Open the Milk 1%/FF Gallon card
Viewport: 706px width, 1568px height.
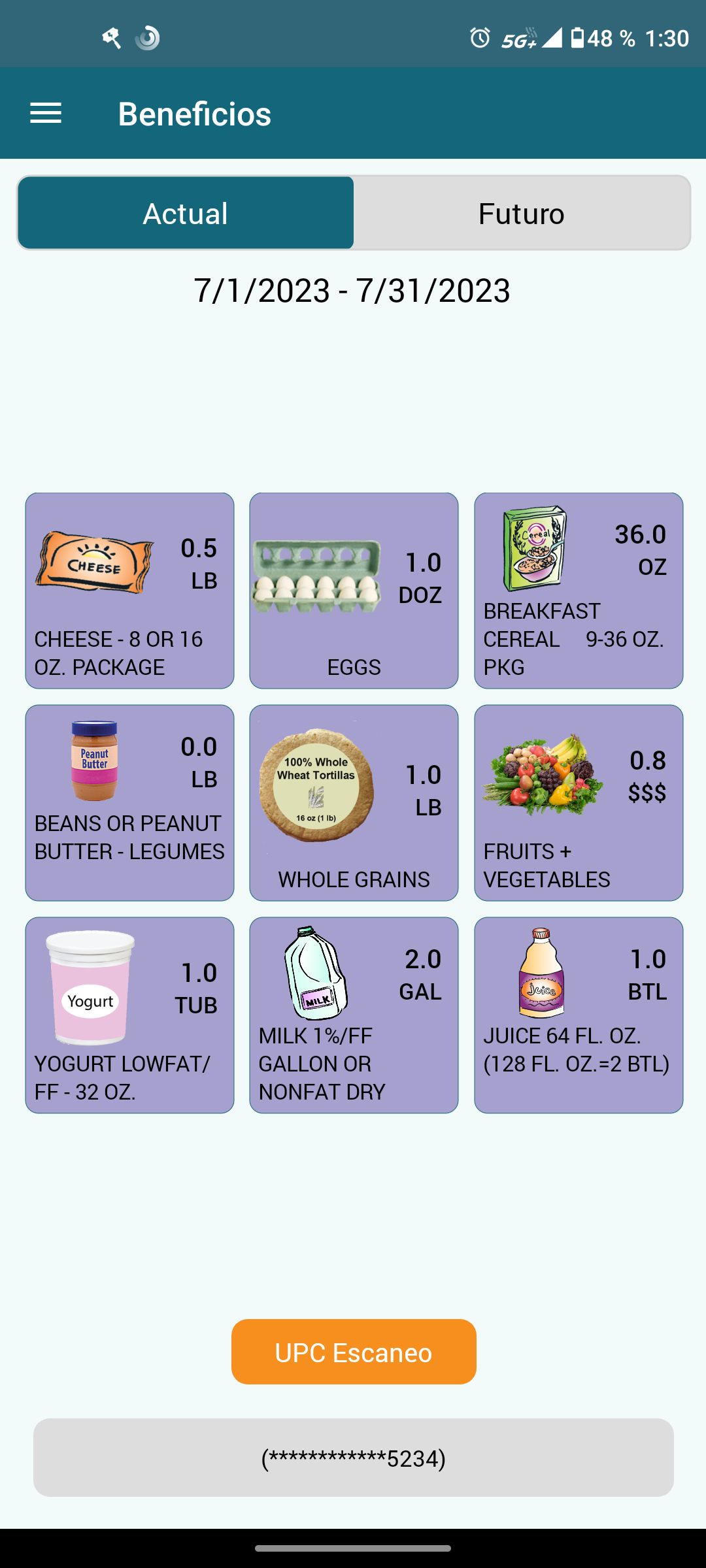[354, 1015]
